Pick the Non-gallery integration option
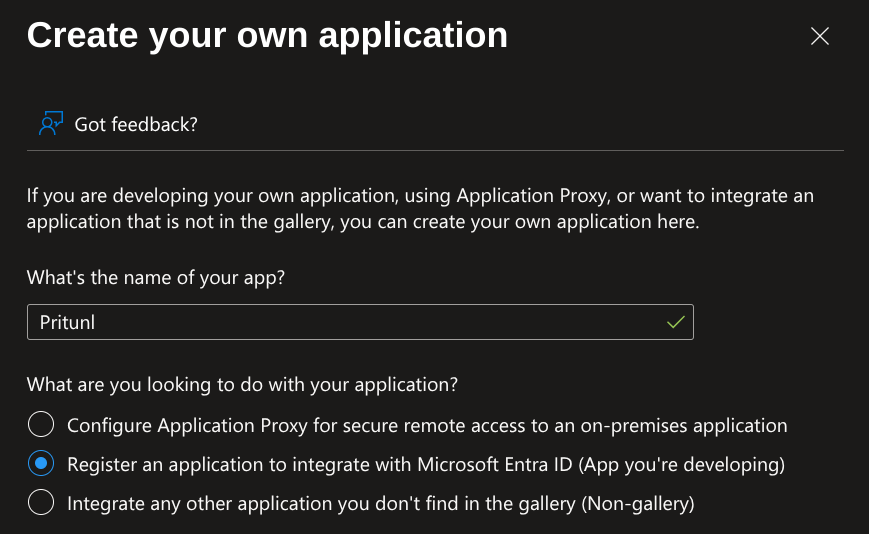Image resolution: width=869 pixels, height=534 pixels. (41, 503)
